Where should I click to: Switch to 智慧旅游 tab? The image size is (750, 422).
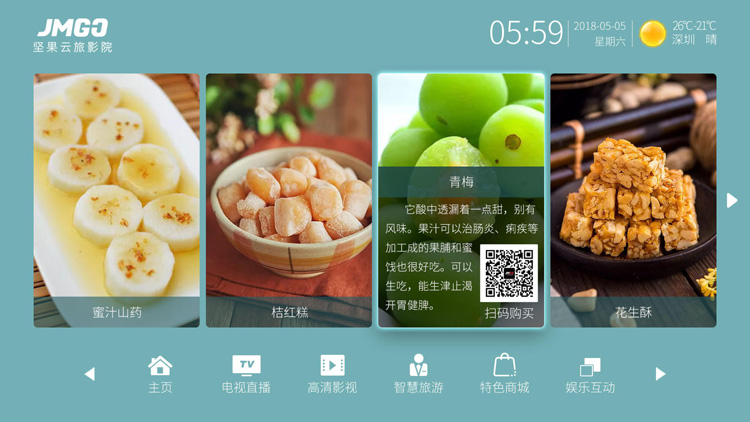tap(418, 374)
